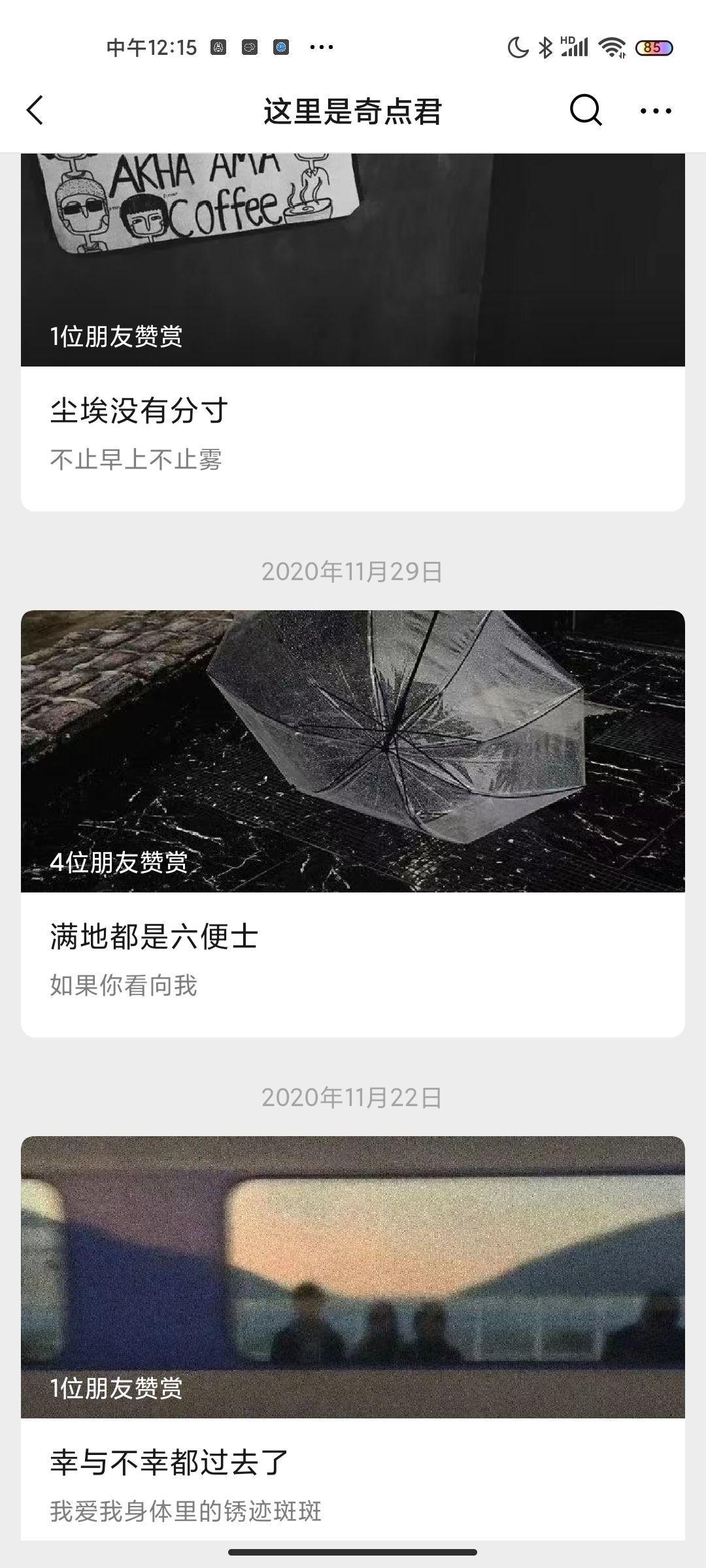Tap the date label 2020年11月29日
The height and width of the screenshot is (1568, 706).
pyautogui.click(x=353, y=571)
